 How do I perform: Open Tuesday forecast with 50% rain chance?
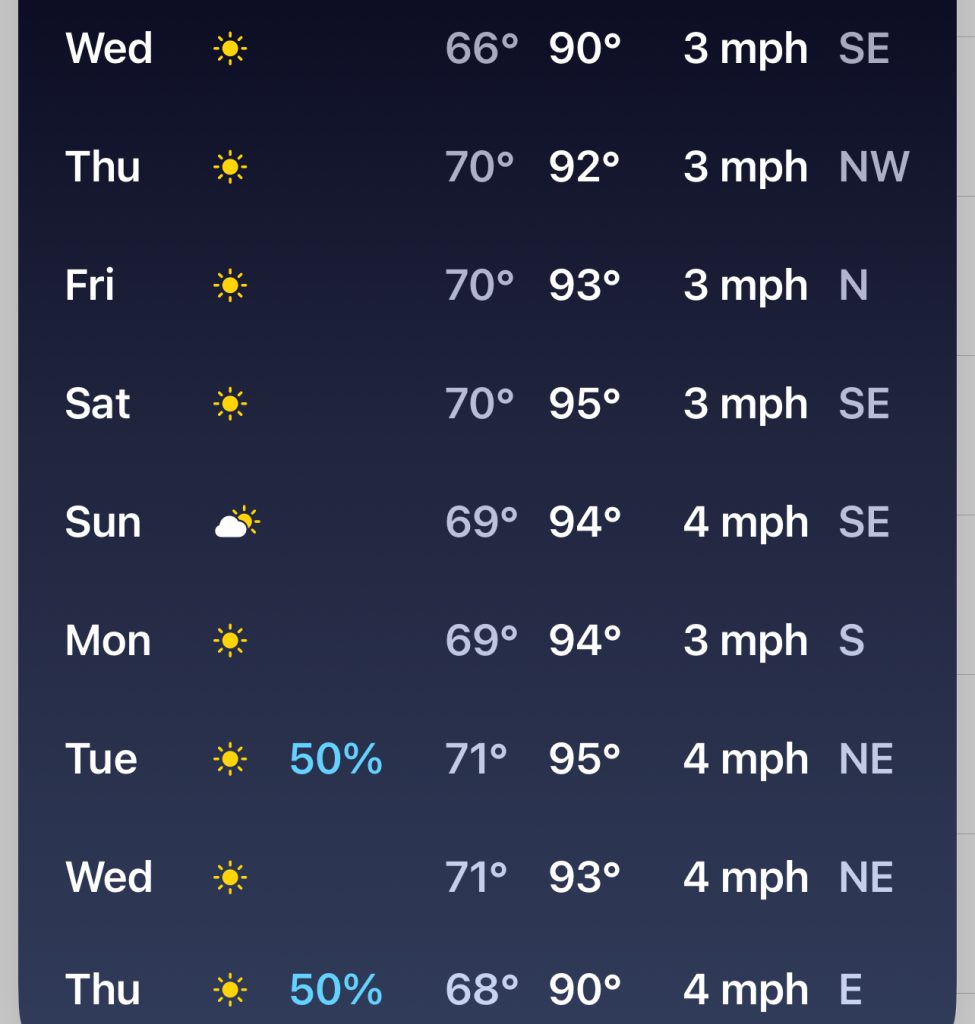pos(487,759)
